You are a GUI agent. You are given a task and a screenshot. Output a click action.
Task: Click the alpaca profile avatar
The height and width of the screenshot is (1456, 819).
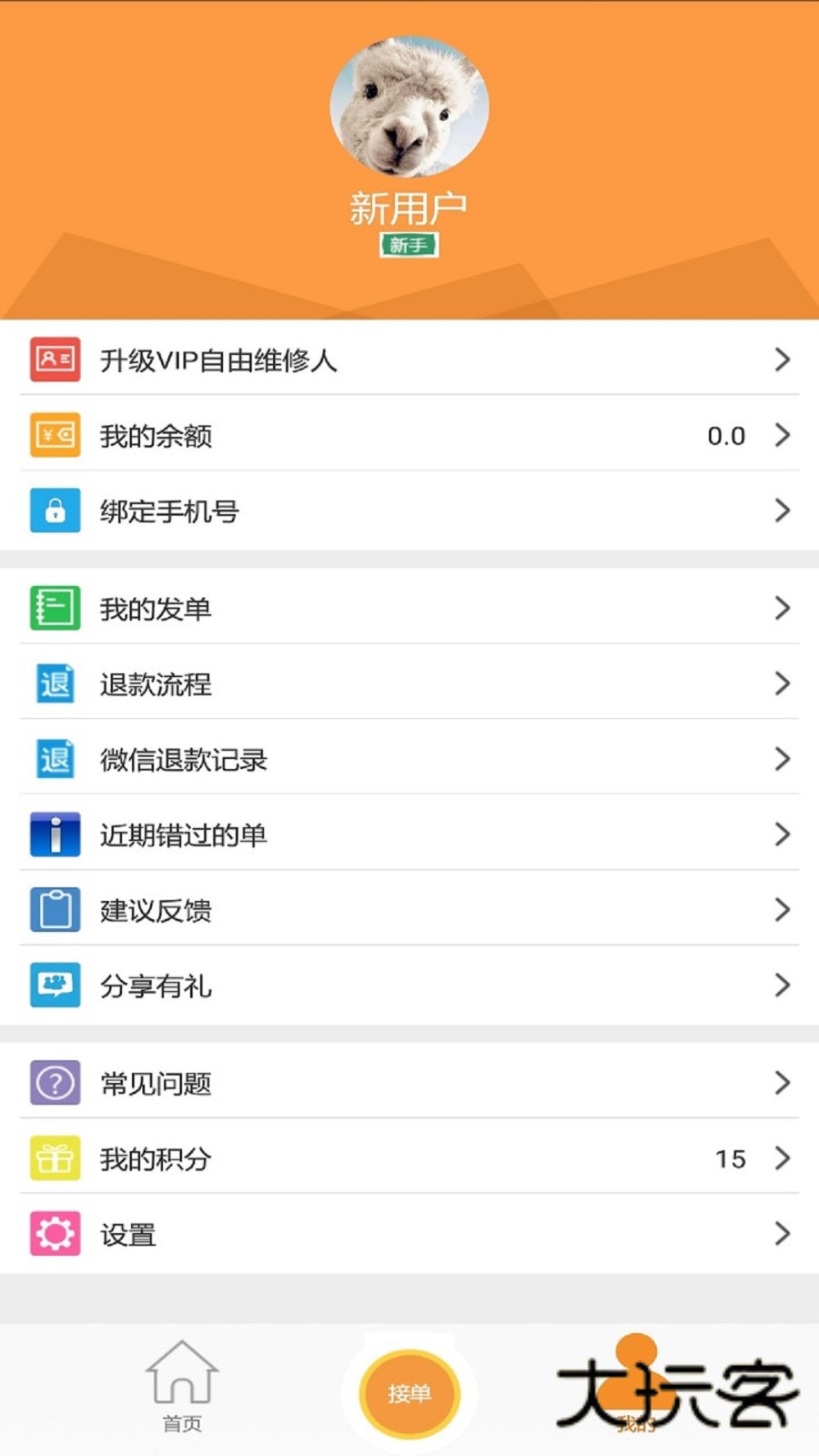409,106
